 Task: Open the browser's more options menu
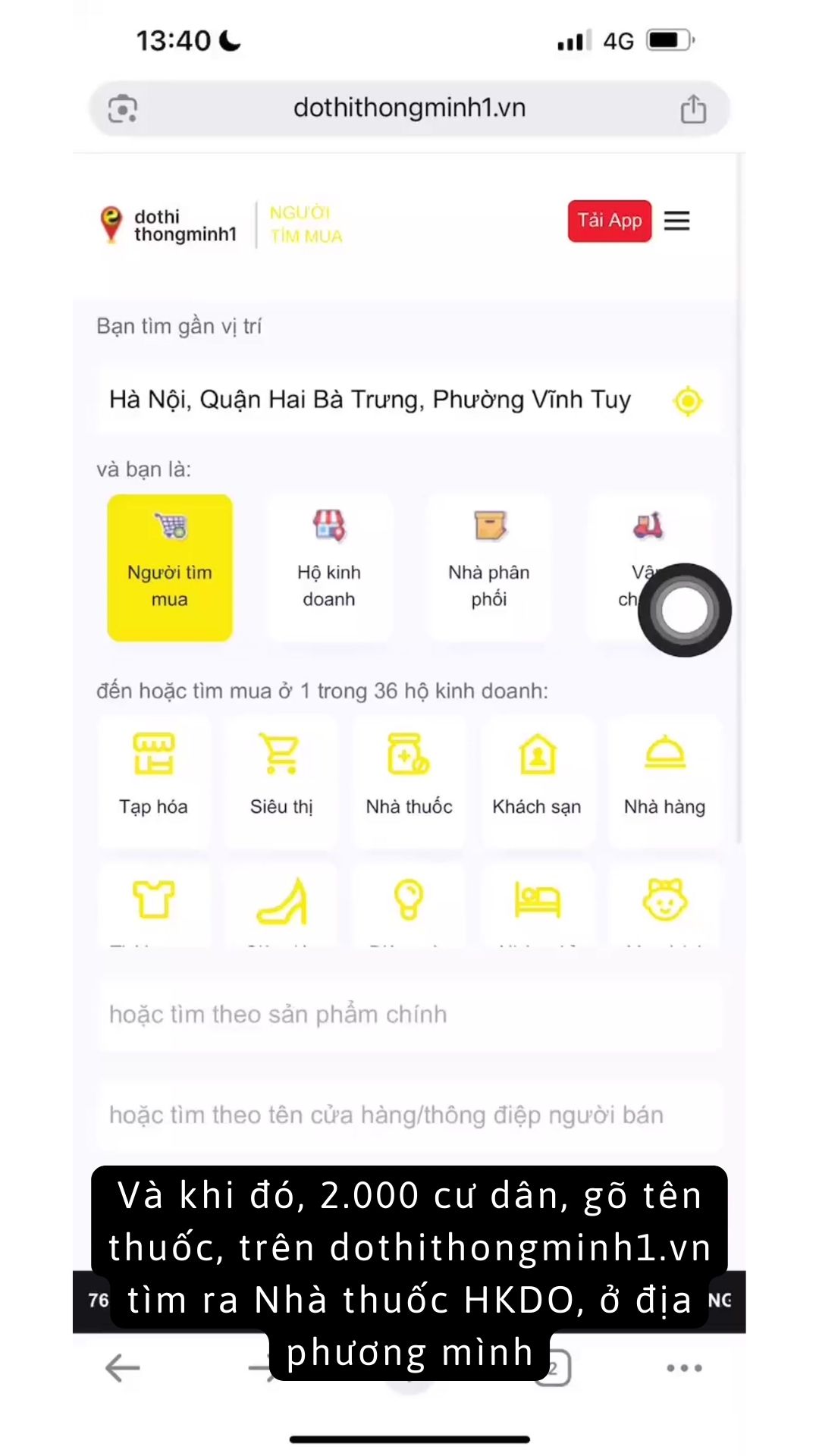(684, 1368)
